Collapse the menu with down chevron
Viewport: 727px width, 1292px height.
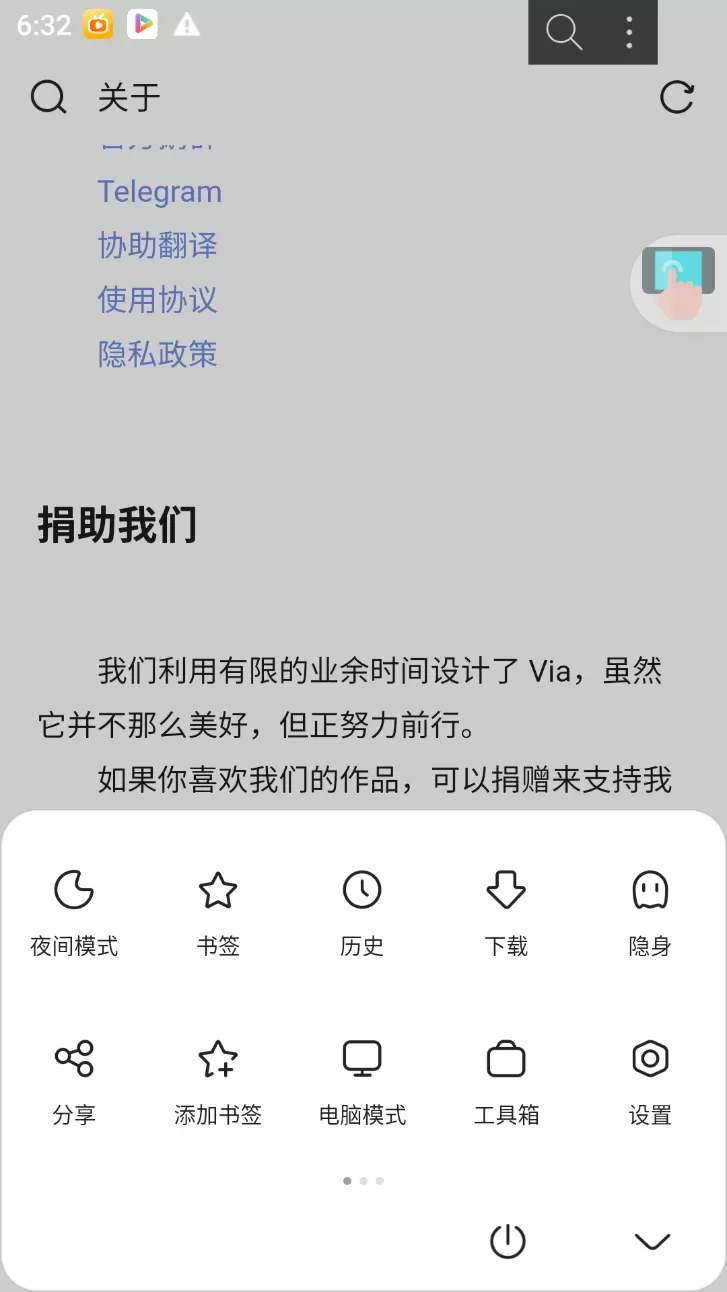652,1241
